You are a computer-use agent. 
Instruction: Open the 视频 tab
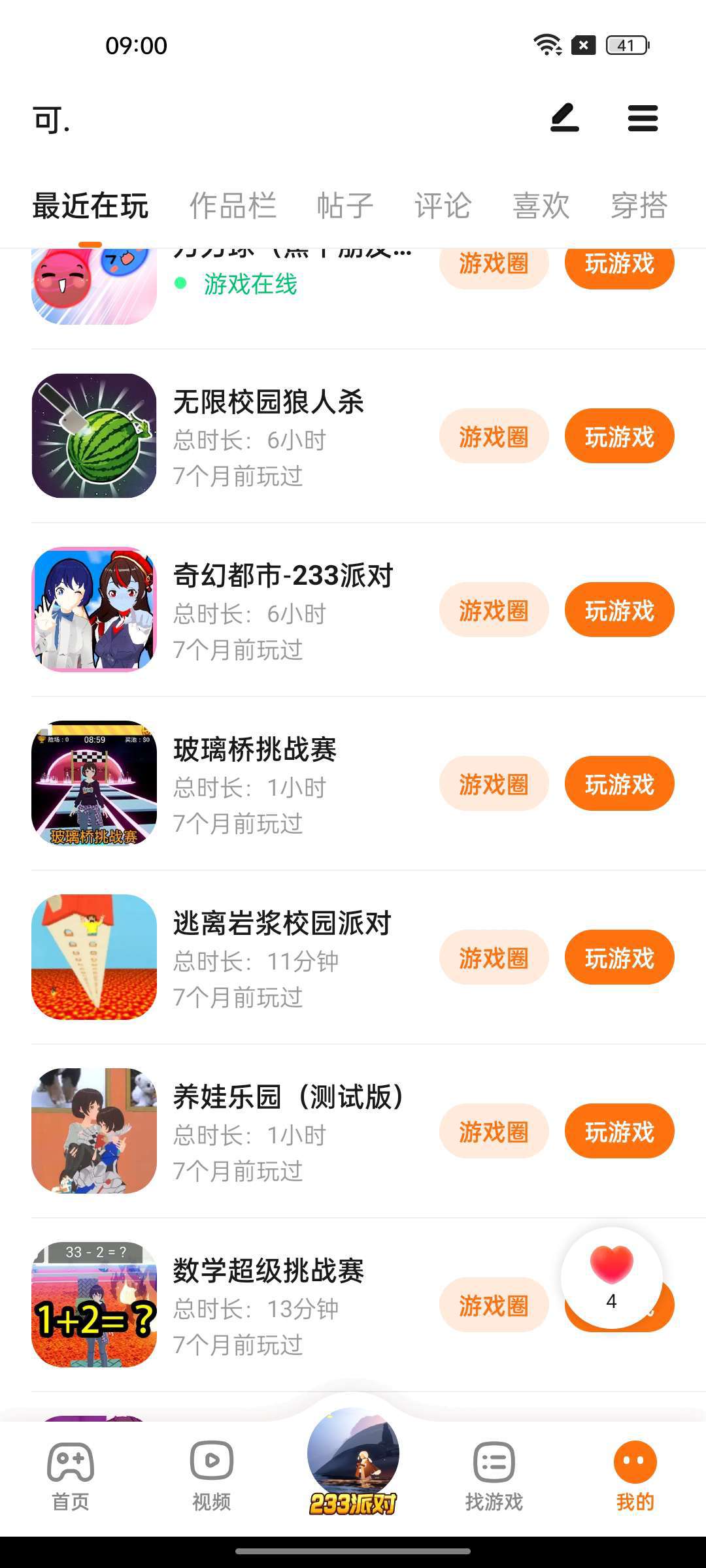[212, 1475]
